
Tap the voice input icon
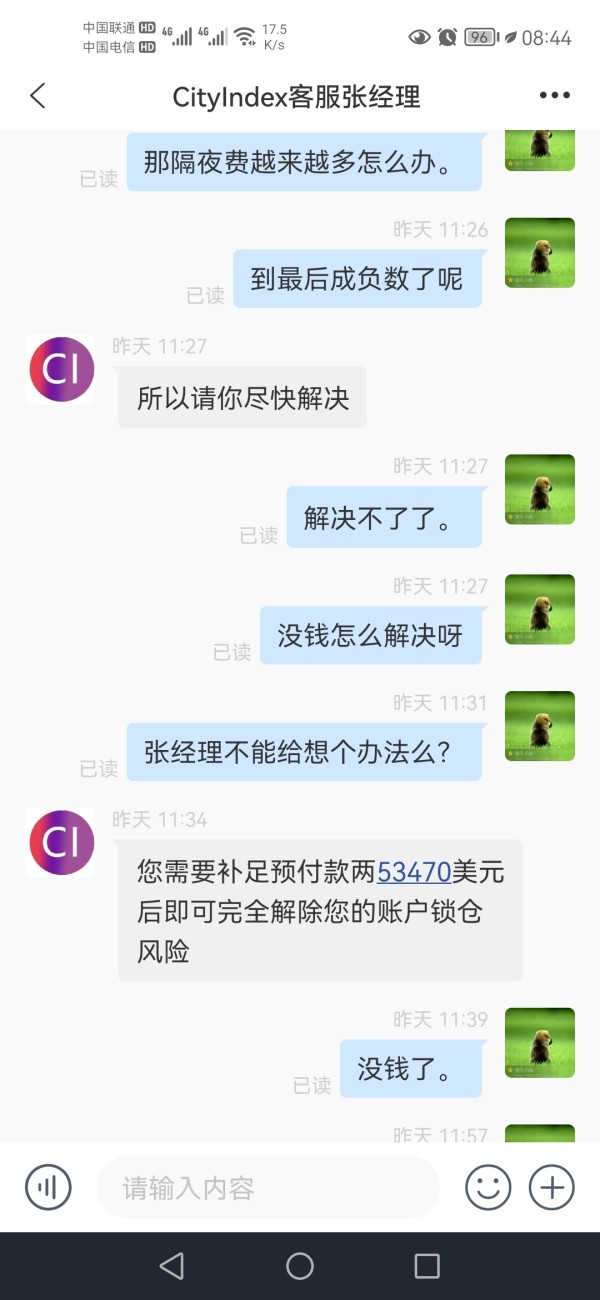click(48, 1187)
